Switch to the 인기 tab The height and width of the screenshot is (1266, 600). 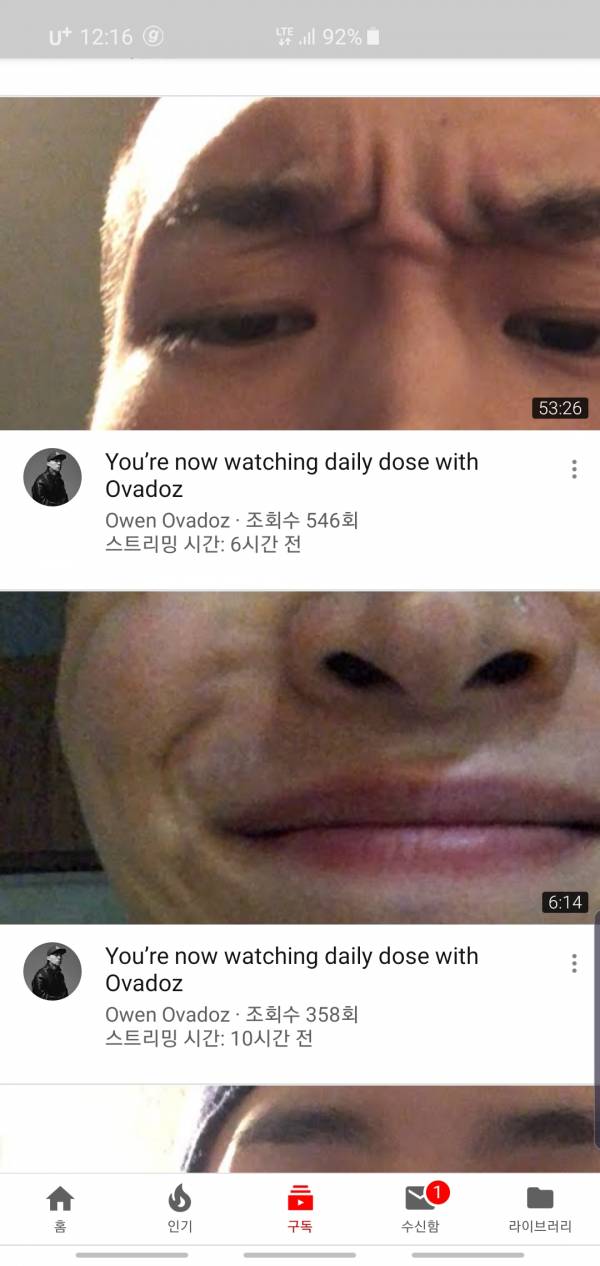point(180,1208)
